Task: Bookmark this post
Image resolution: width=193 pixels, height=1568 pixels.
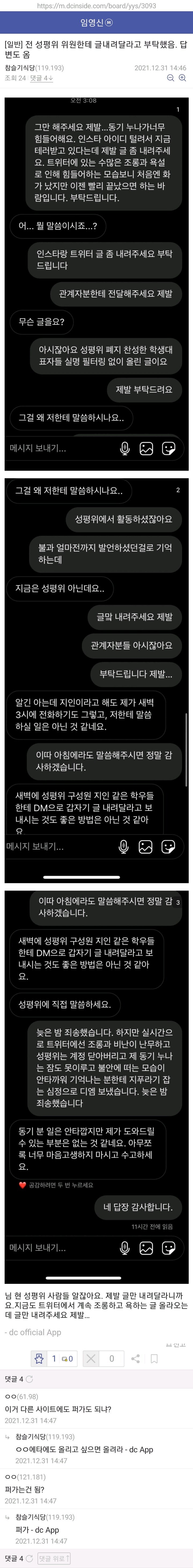Action: [x=154, y=1358]
